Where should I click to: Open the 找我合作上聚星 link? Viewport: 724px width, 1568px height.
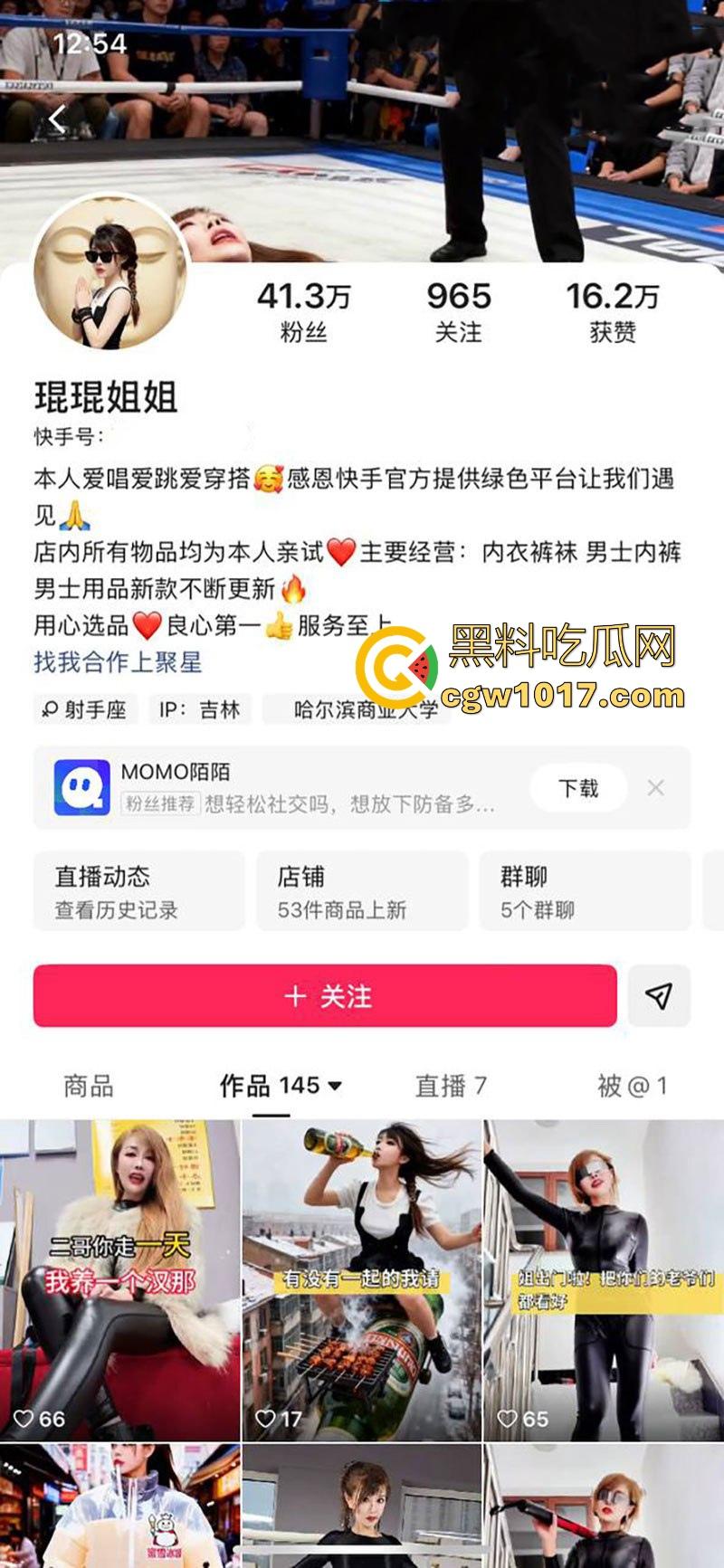[x=118, y=662]
